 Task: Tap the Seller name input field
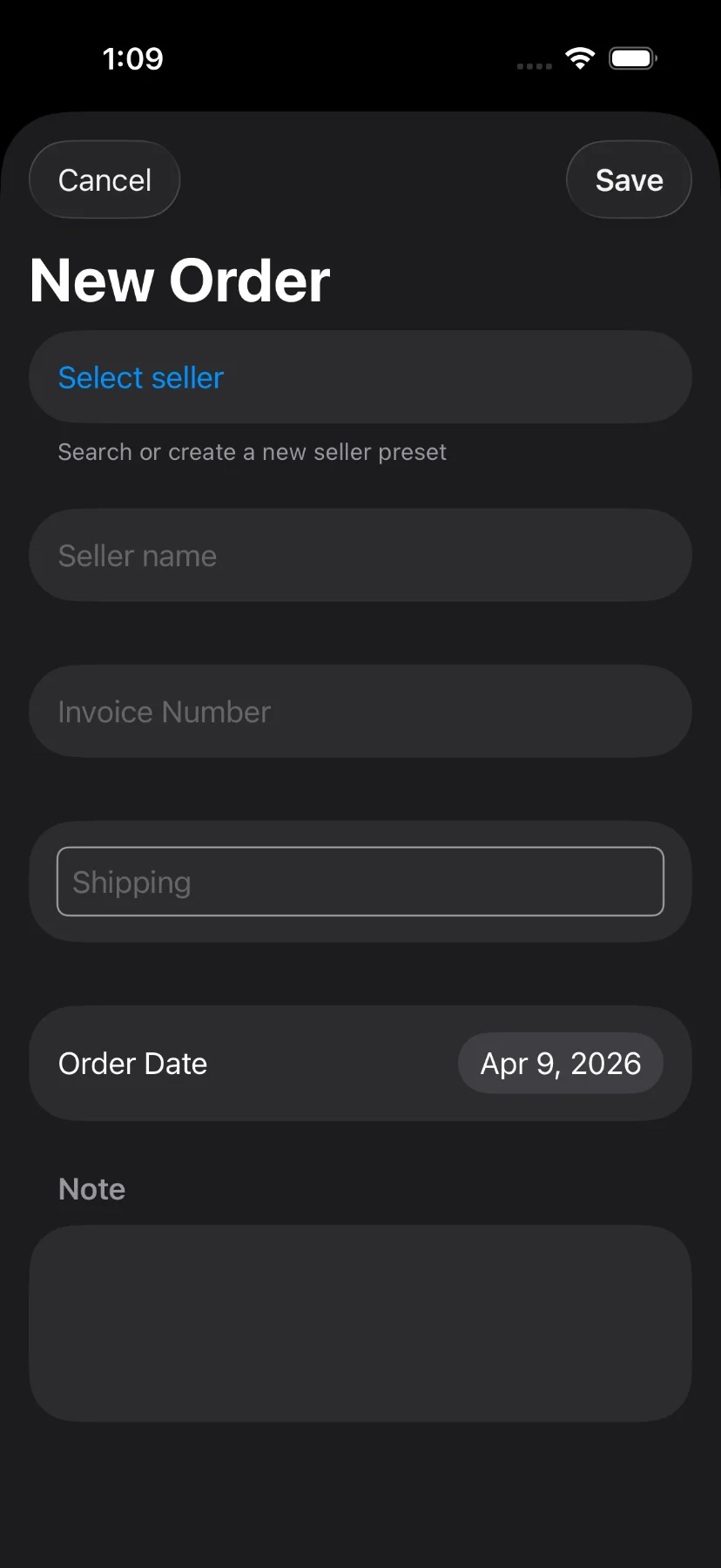point(360,555)
